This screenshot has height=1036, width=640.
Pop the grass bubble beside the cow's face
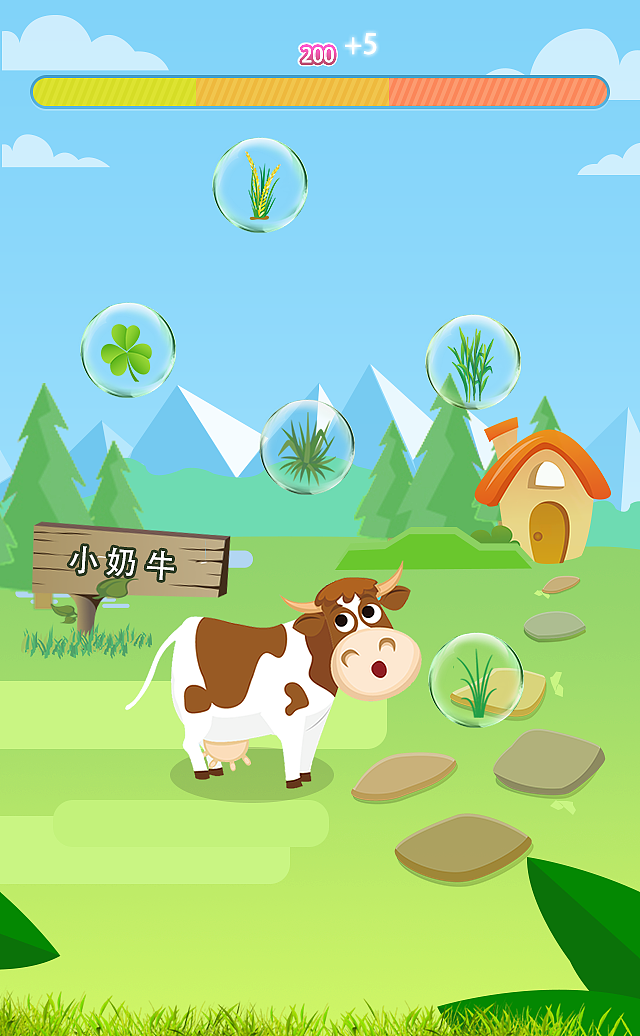(476, 680)
